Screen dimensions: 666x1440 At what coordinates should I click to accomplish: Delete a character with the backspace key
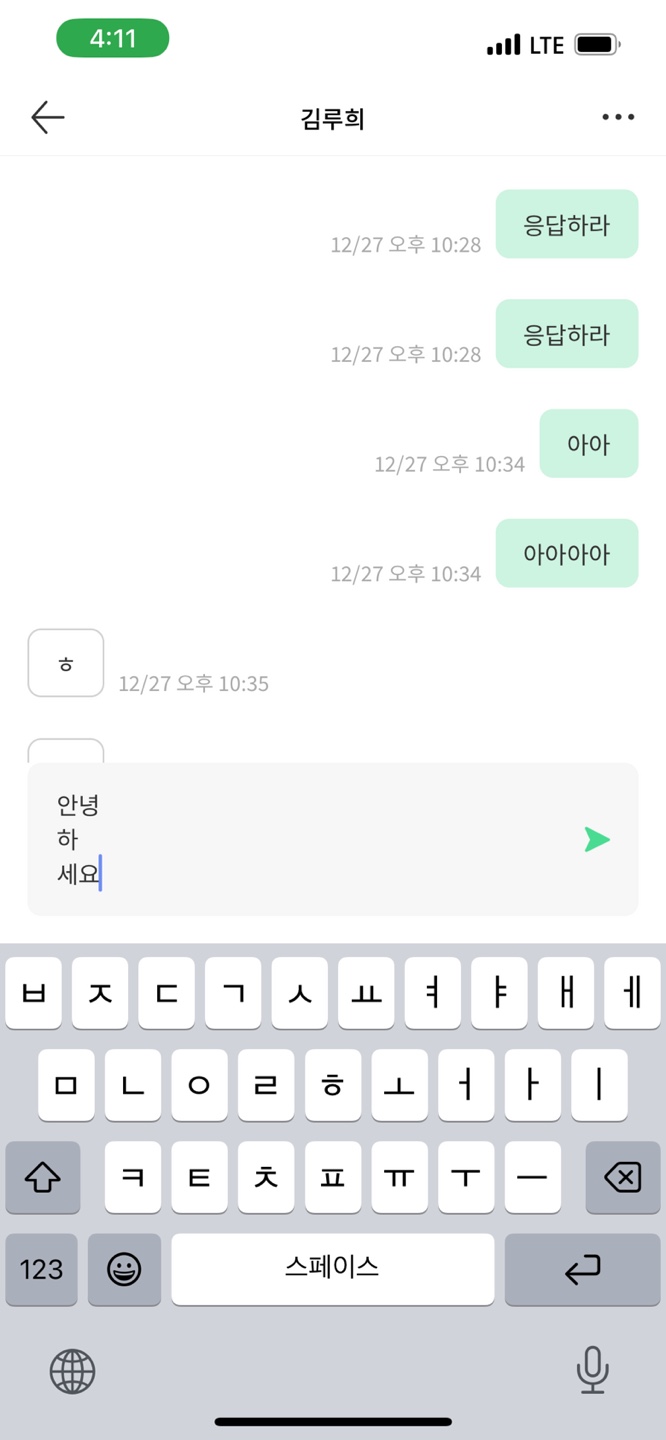tap(622, 1178)
